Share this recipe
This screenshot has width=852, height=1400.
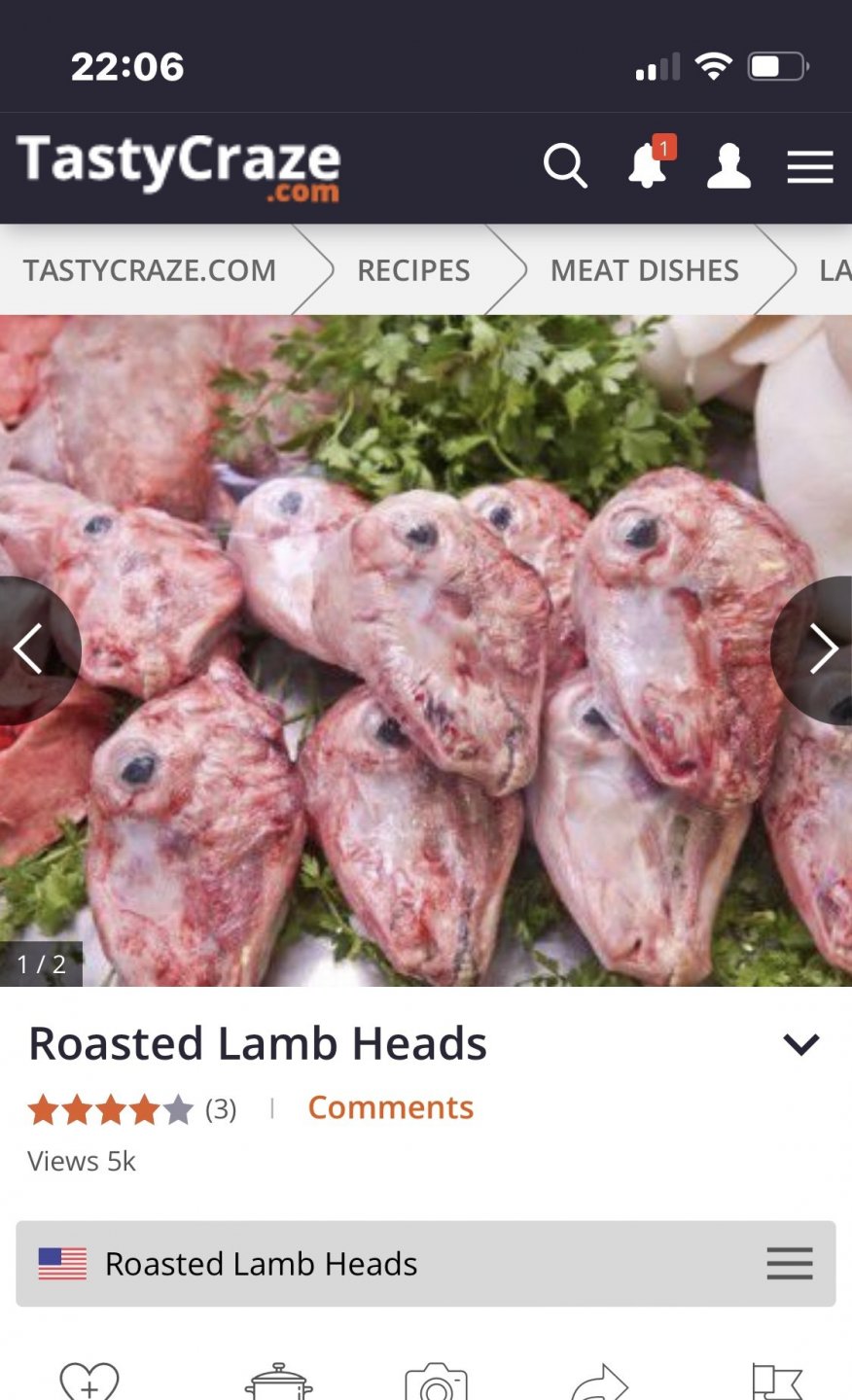pos(599,1382)
